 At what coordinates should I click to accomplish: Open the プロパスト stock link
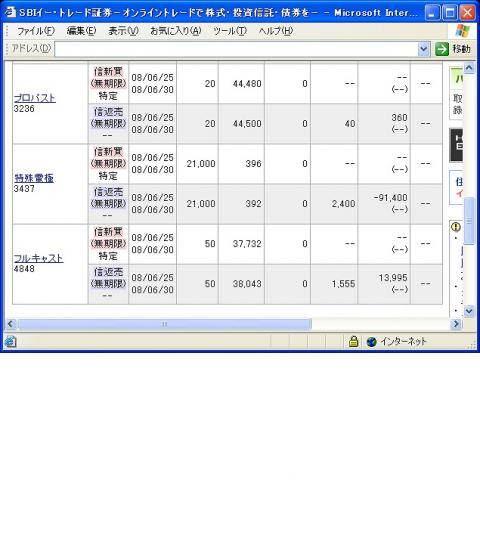click(x=35, y=98)
